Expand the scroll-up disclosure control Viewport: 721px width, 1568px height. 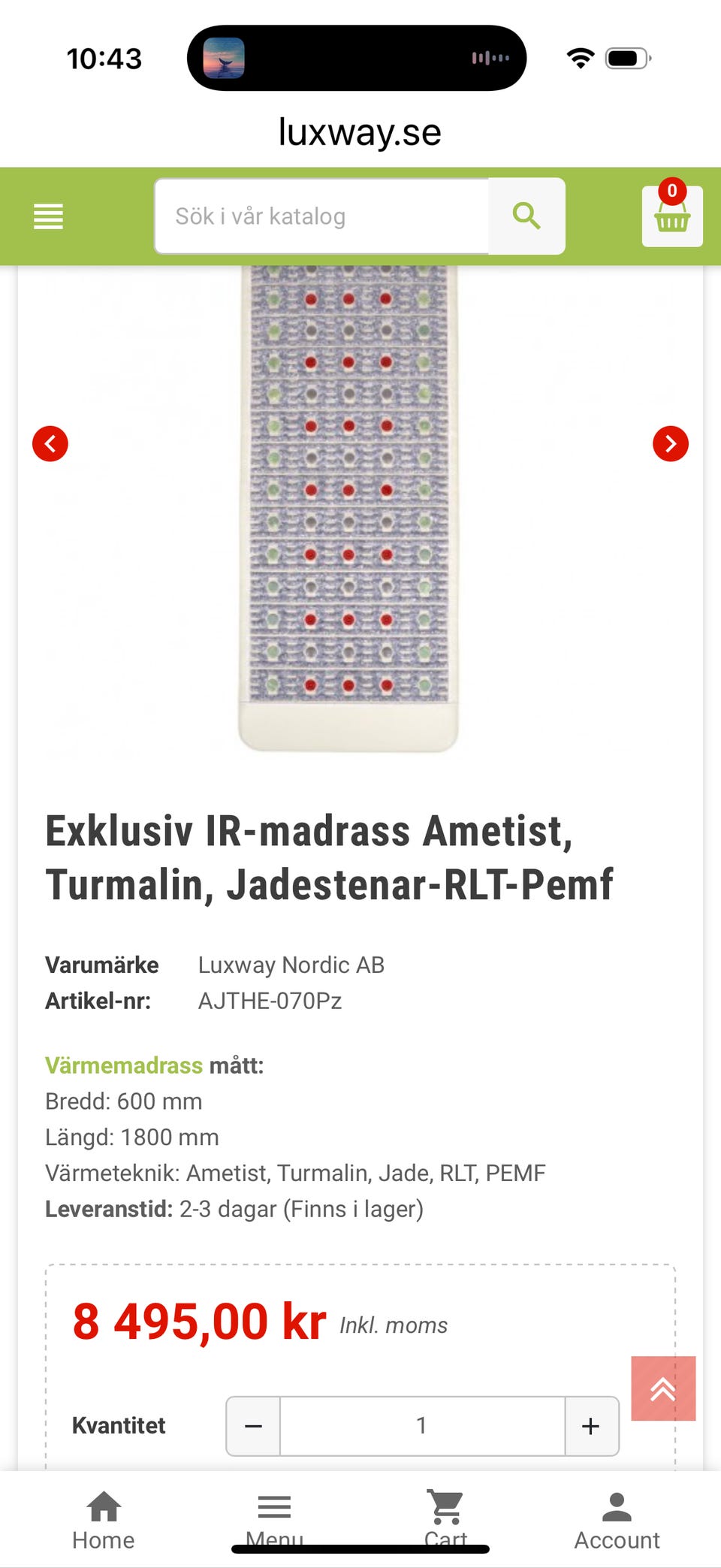[x=663, y=1389]
